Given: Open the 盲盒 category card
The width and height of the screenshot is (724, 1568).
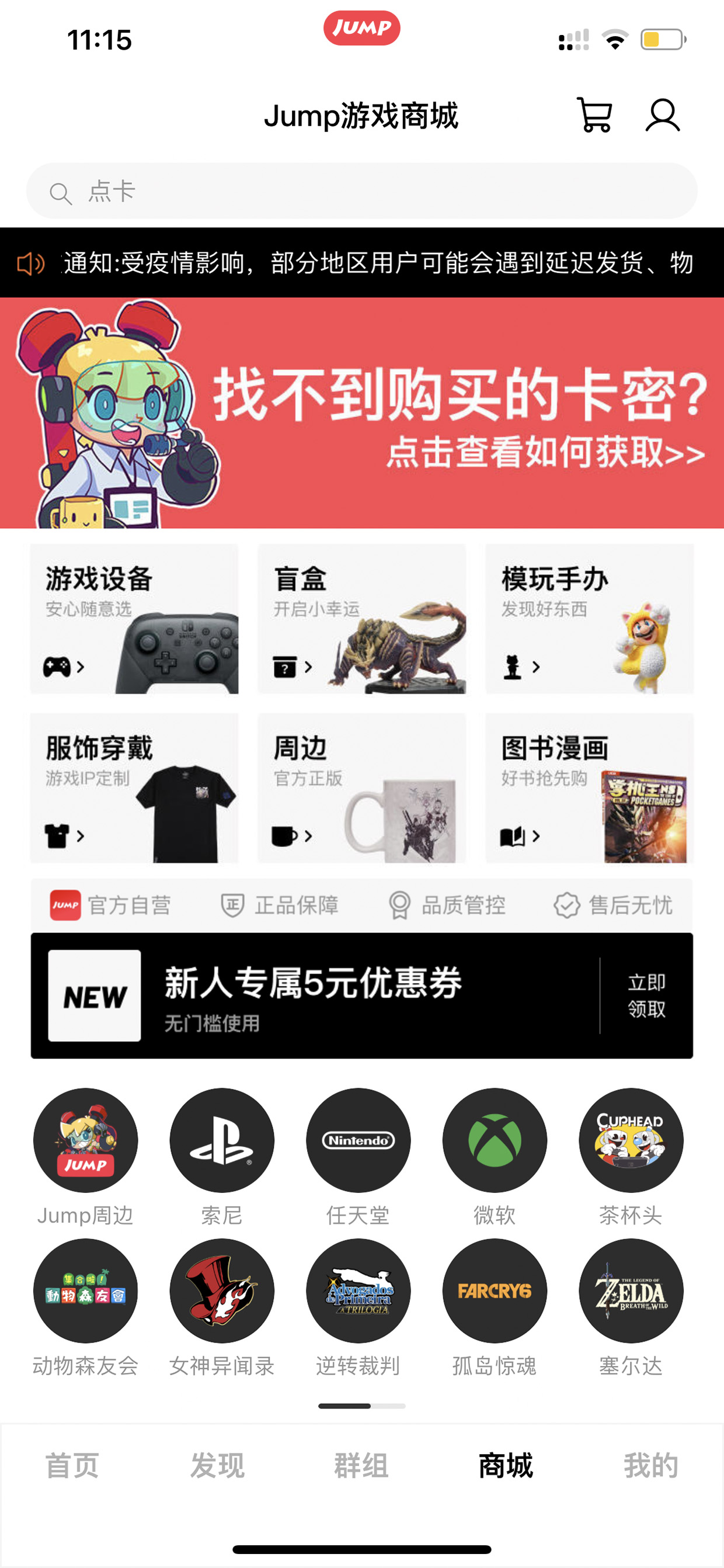Looking at the screenshot, I should point(361,619).
